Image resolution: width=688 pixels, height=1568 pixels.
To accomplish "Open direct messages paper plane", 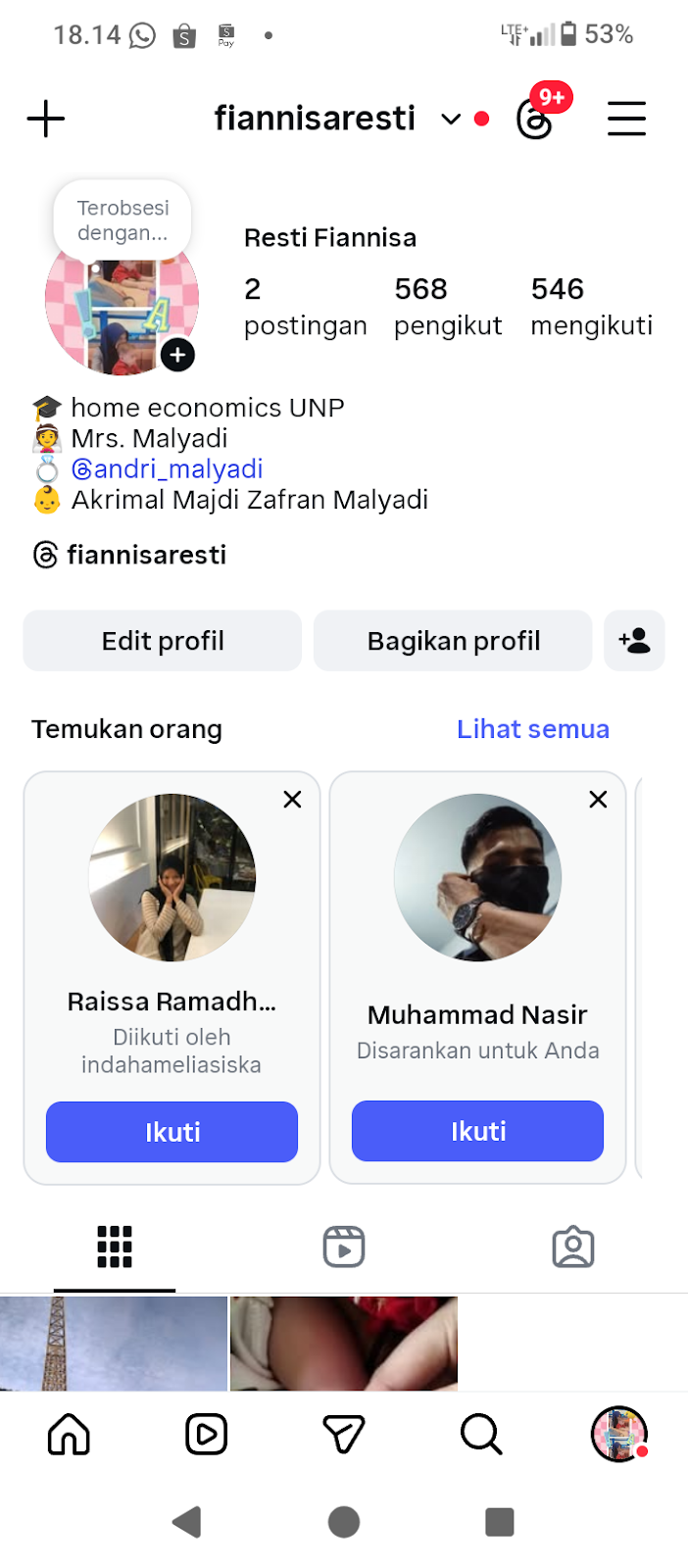I will click(344, 1435).
